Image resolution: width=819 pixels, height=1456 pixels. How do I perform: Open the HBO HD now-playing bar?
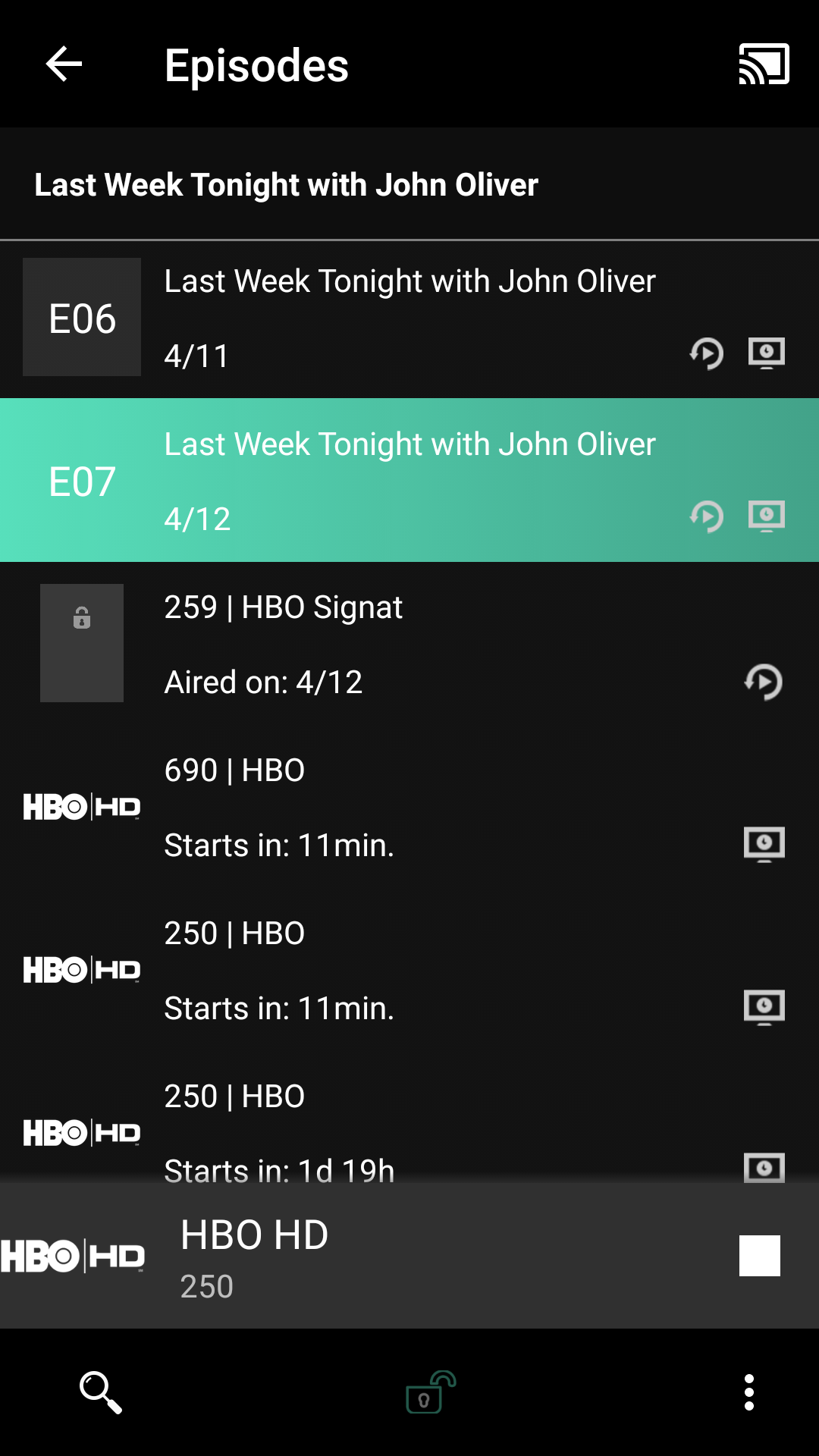(x=379, y=1256)
